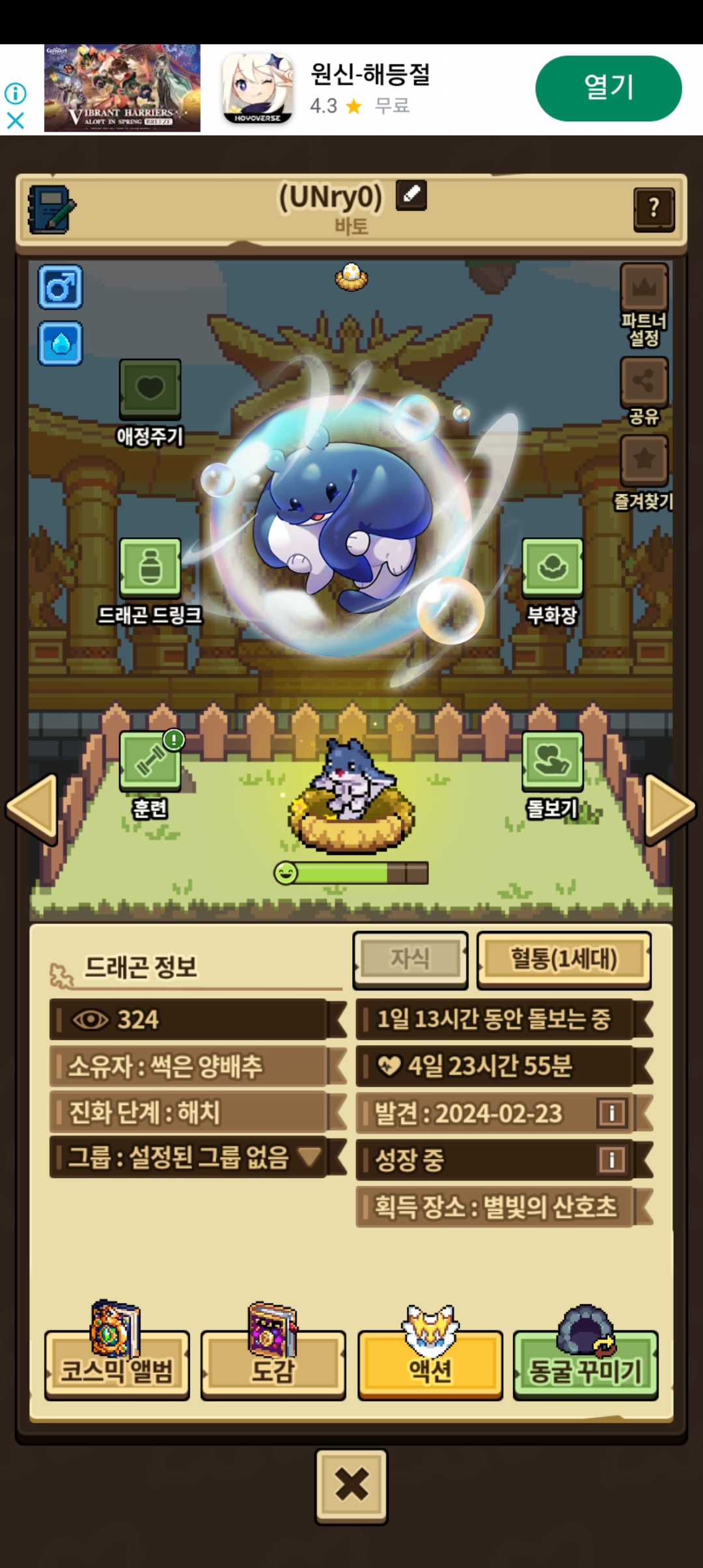Open the question mark help button
703x1568 pixels.
pos(654,209)
